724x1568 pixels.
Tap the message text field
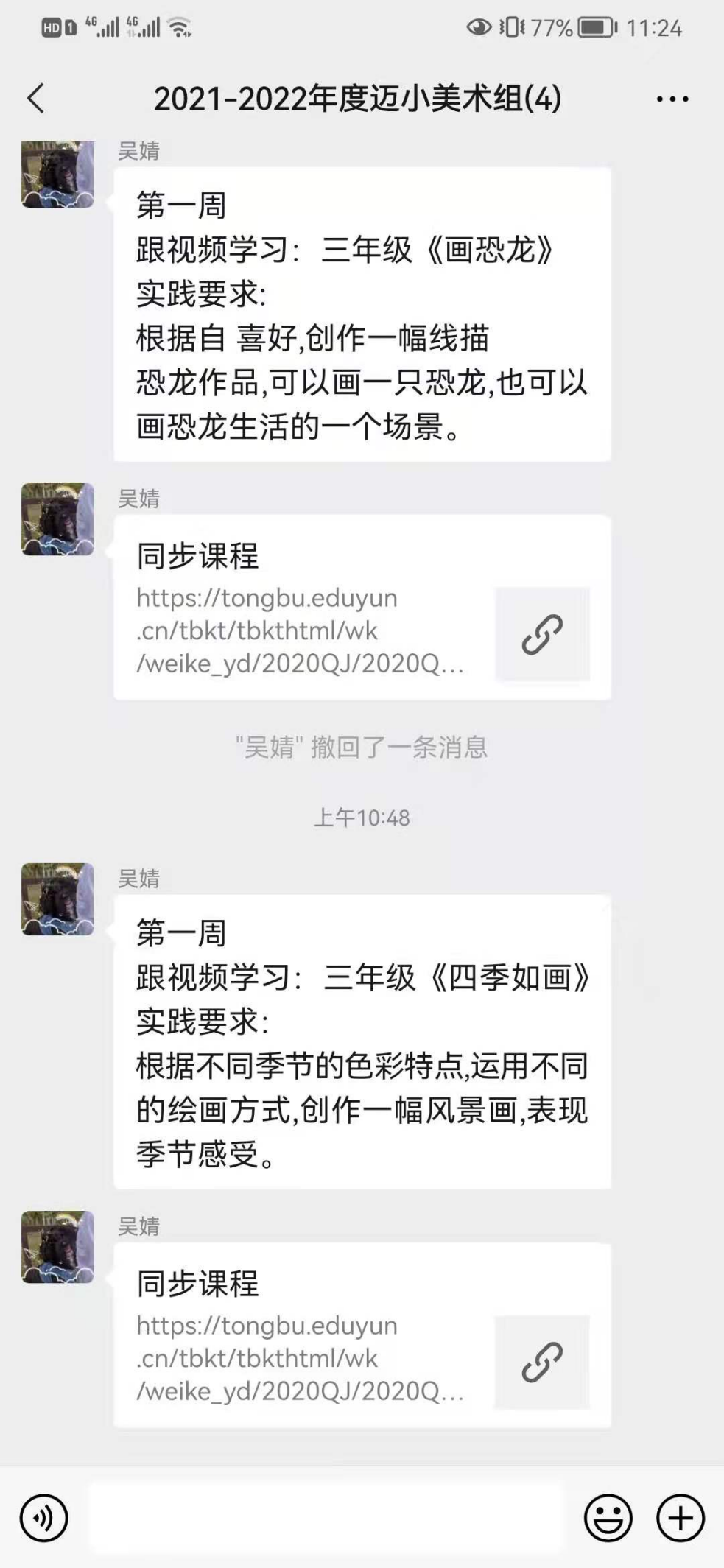pyautogui.click(x=324, y=1517)
